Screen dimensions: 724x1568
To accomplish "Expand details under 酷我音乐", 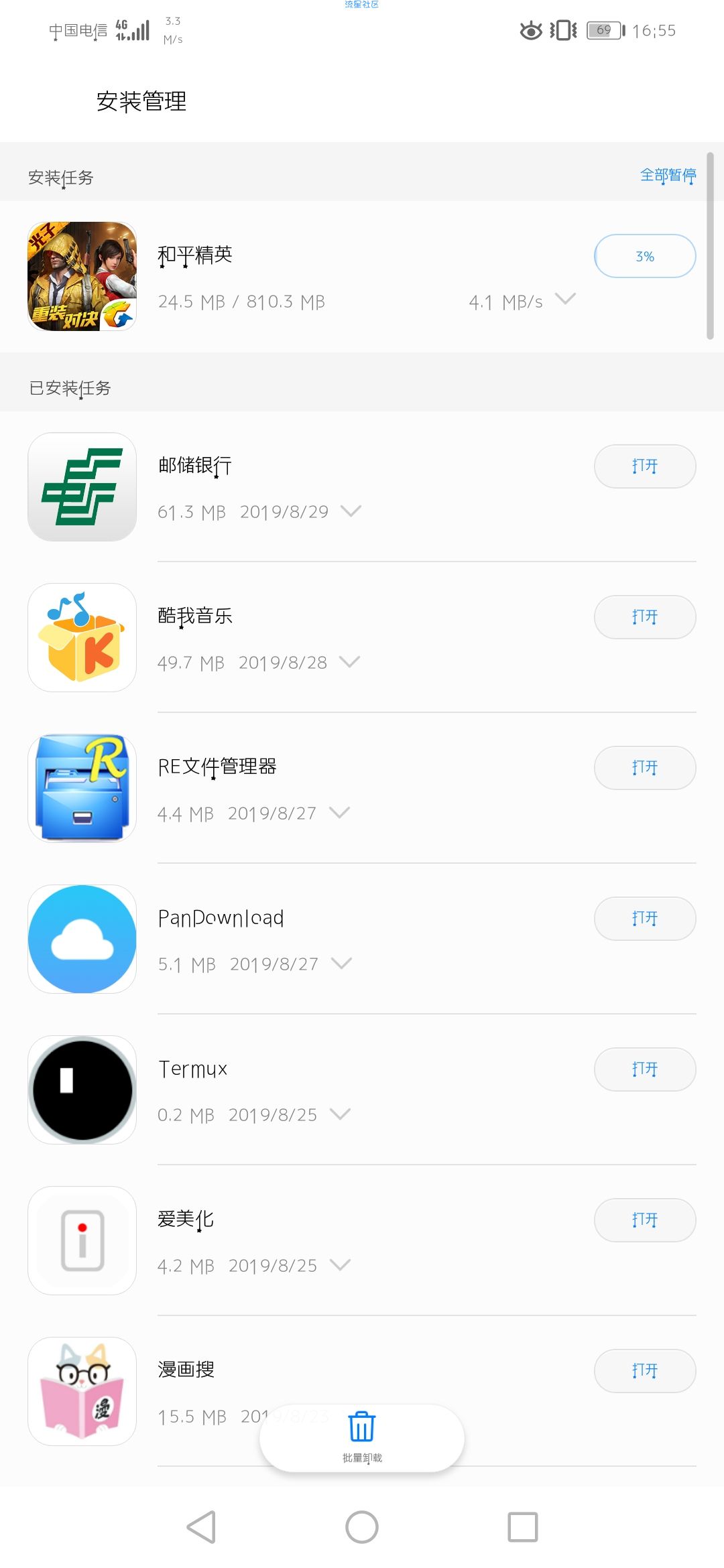I will 349,662.
